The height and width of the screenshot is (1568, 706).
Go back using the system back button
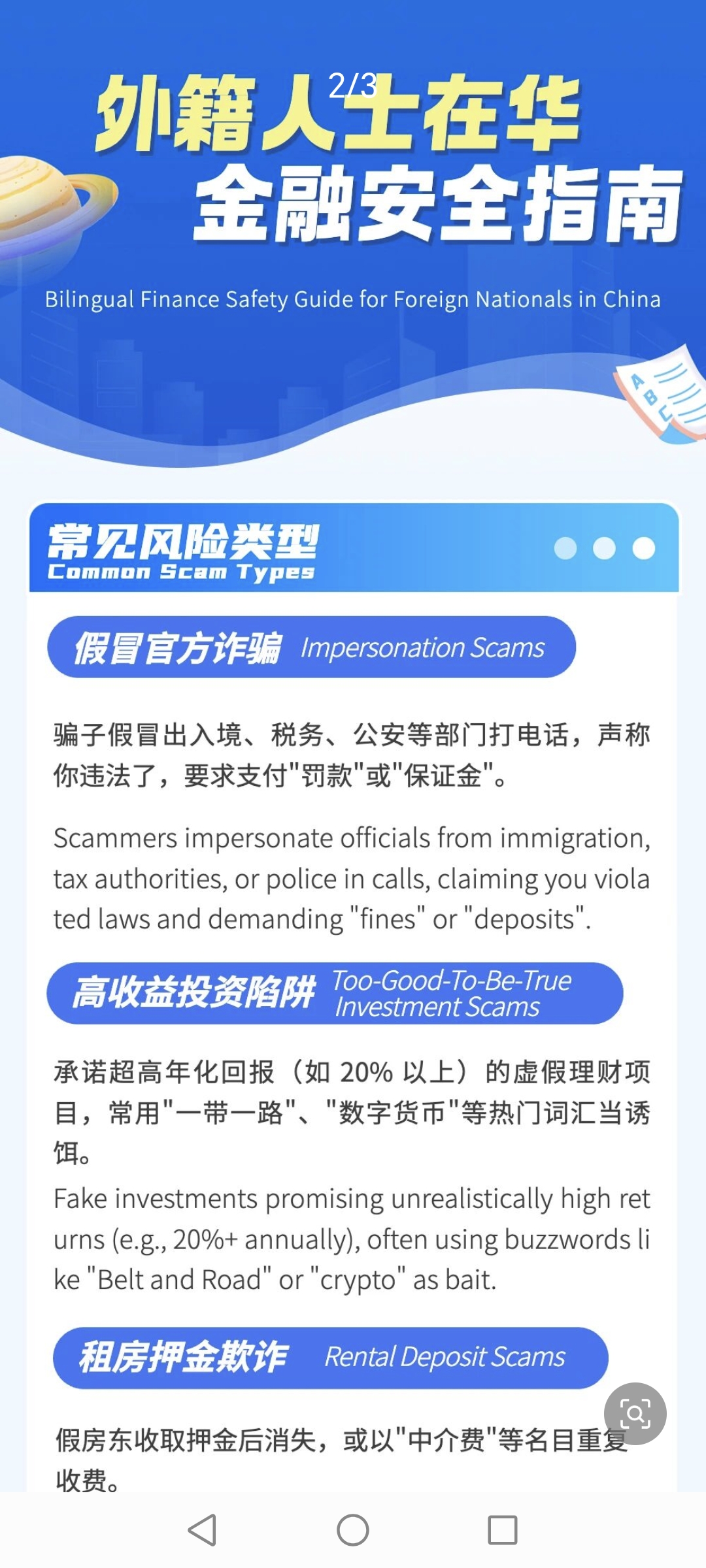203,1530
